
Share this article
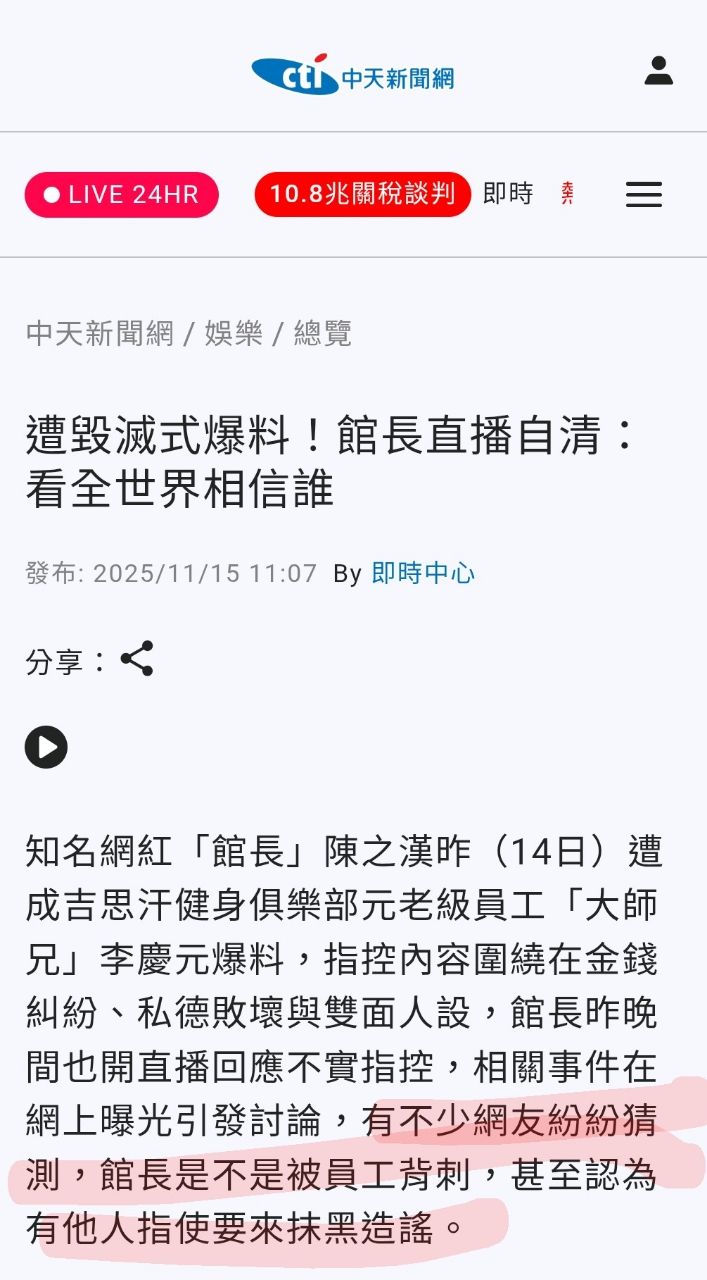click(x=137, y=659)
